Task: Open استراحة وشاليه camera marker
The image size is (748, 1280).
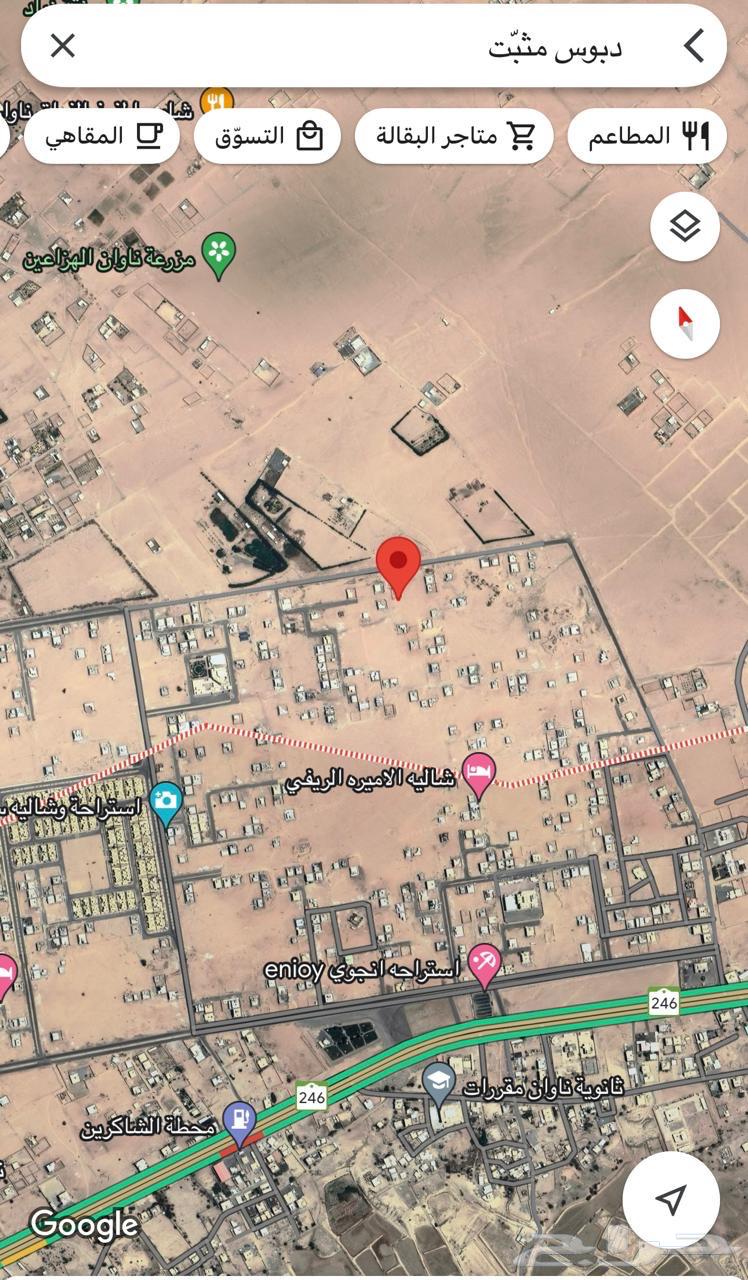Action: click(x=166, y=800)
